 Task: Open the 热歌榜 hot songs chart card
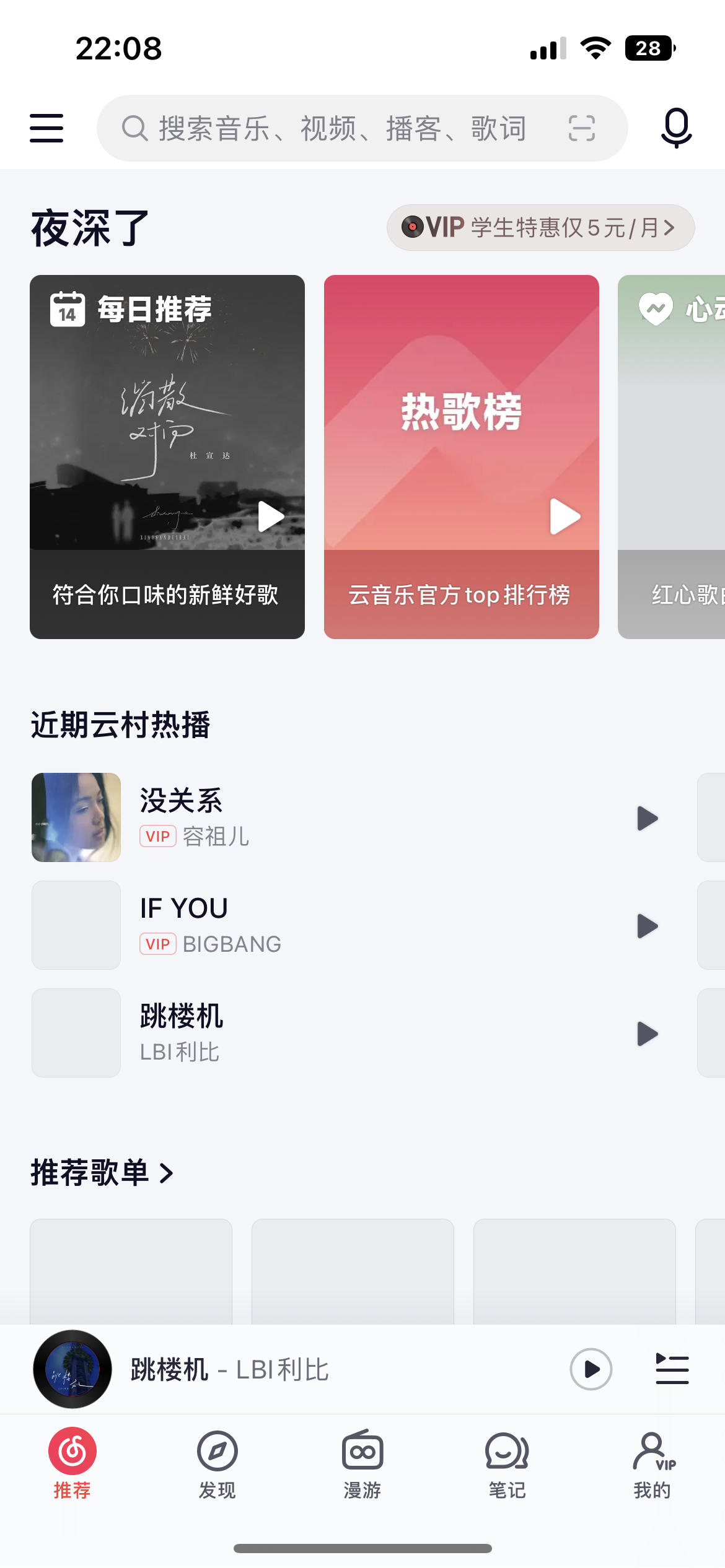point(461,456)
